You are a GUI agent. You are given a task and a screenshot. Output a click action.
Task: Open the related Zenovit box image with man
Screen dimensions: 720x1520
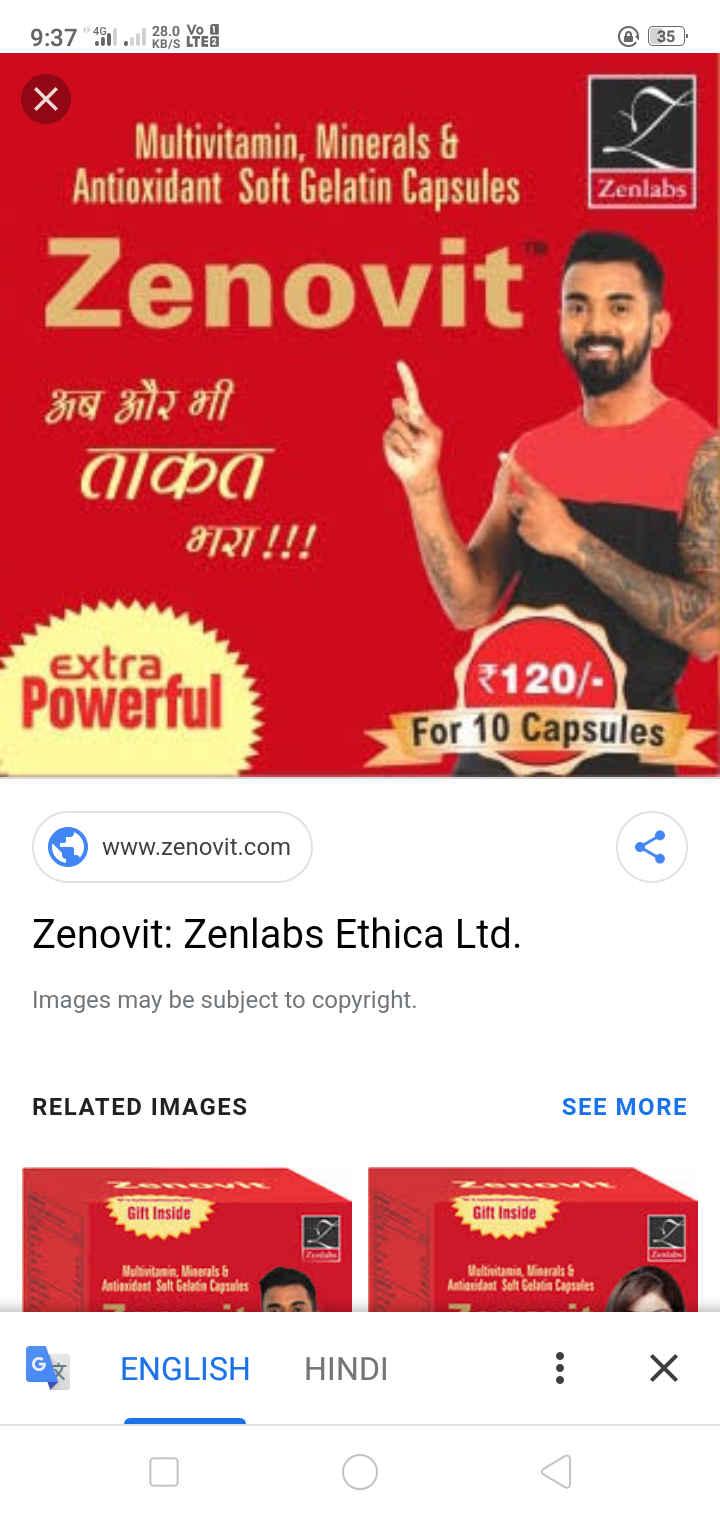pyautogui.click(x=187, y=1240)
